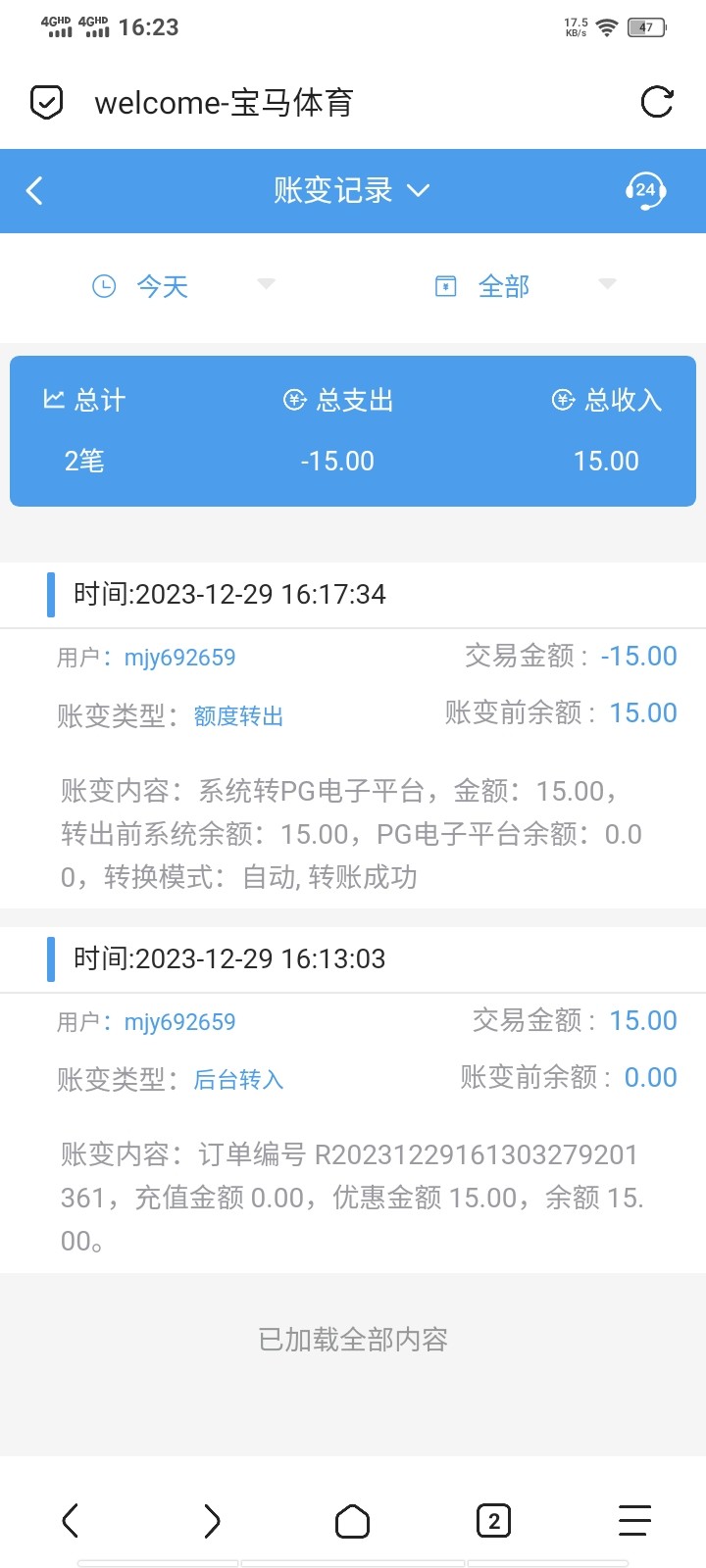Screen dimensions: 706x1568
Task: Go back using the header arrow
Action: (x=35, y=190)
